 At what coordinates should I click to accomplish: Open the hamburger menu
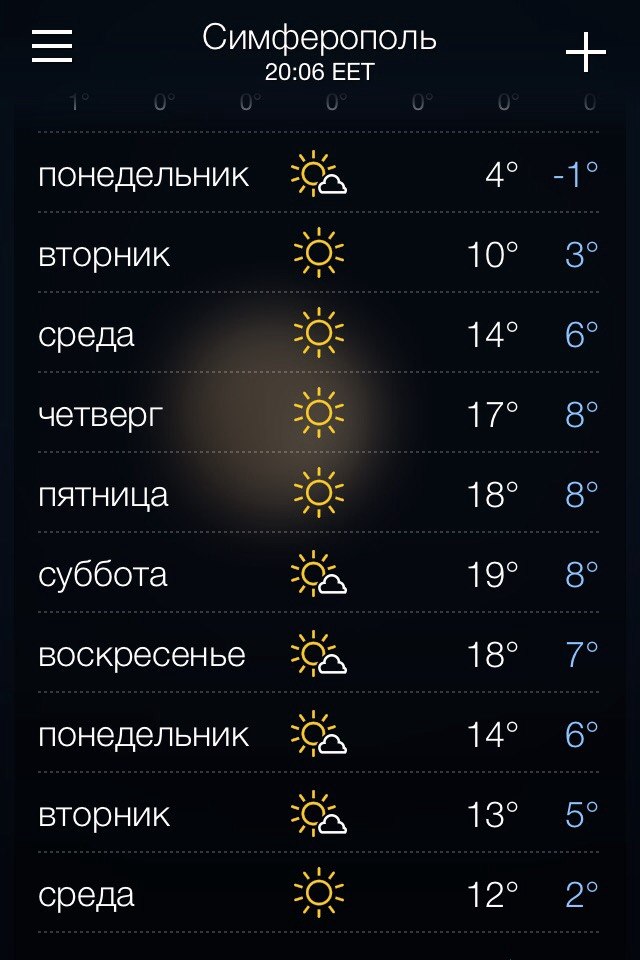(52, 46)
